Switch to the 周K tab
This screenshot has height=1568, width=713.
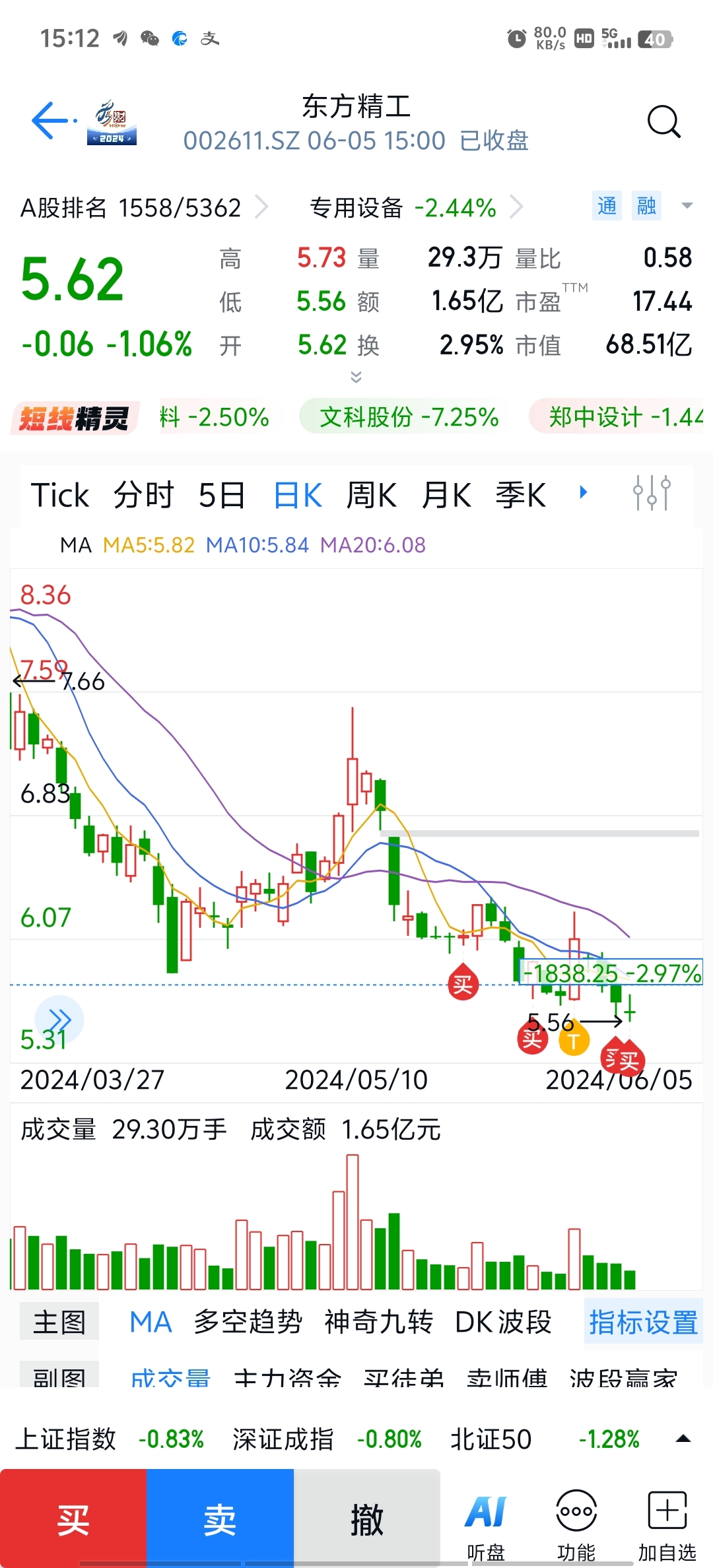(x=371, y=495)
